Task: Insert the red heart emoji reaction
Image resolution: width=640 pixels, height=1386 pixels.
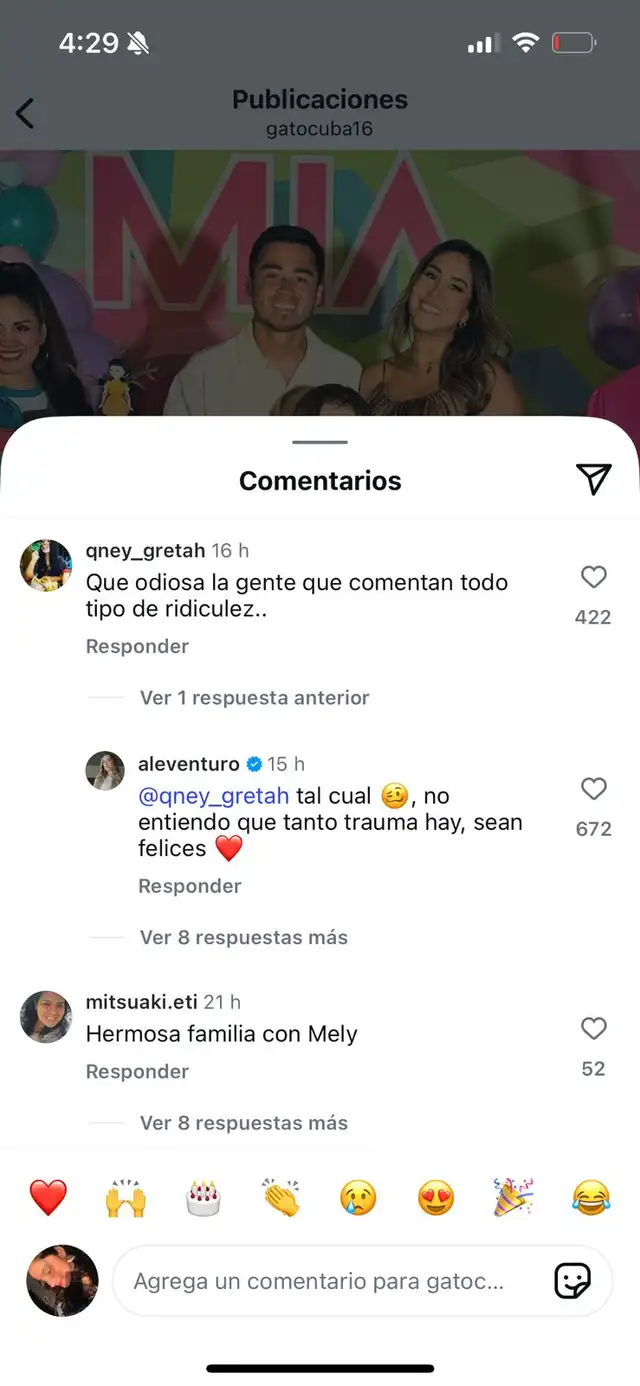Action: [48, 1197]
